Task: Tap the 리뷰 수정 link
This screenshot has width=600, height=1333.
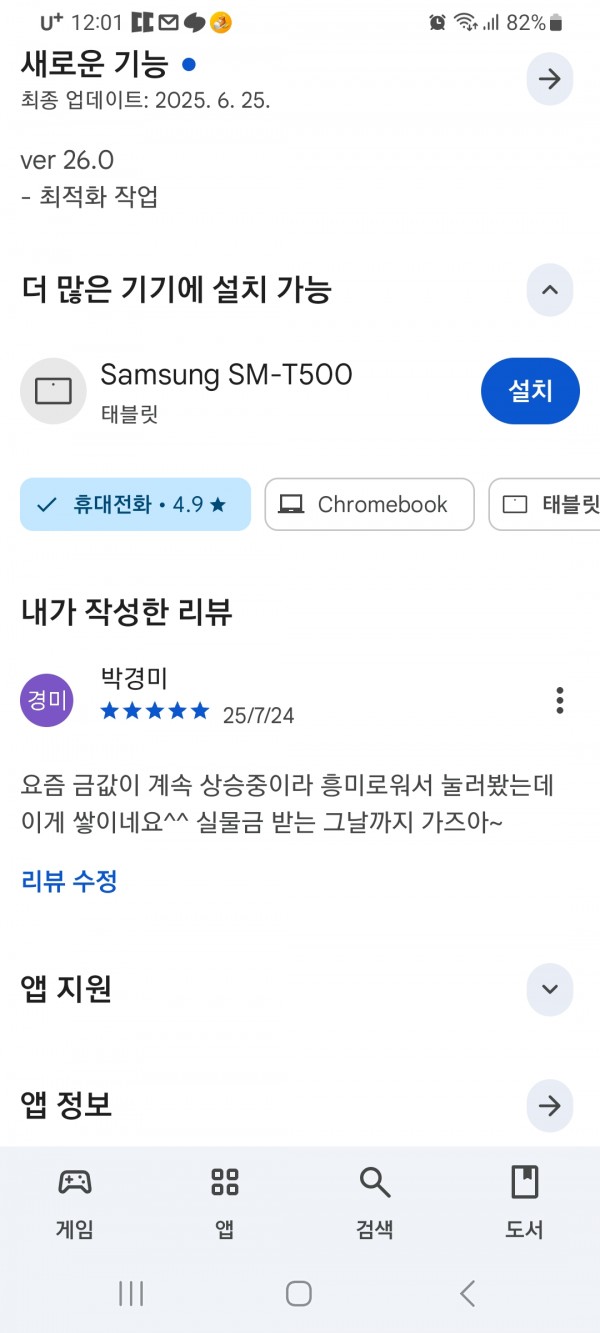Action: [70, 881]
